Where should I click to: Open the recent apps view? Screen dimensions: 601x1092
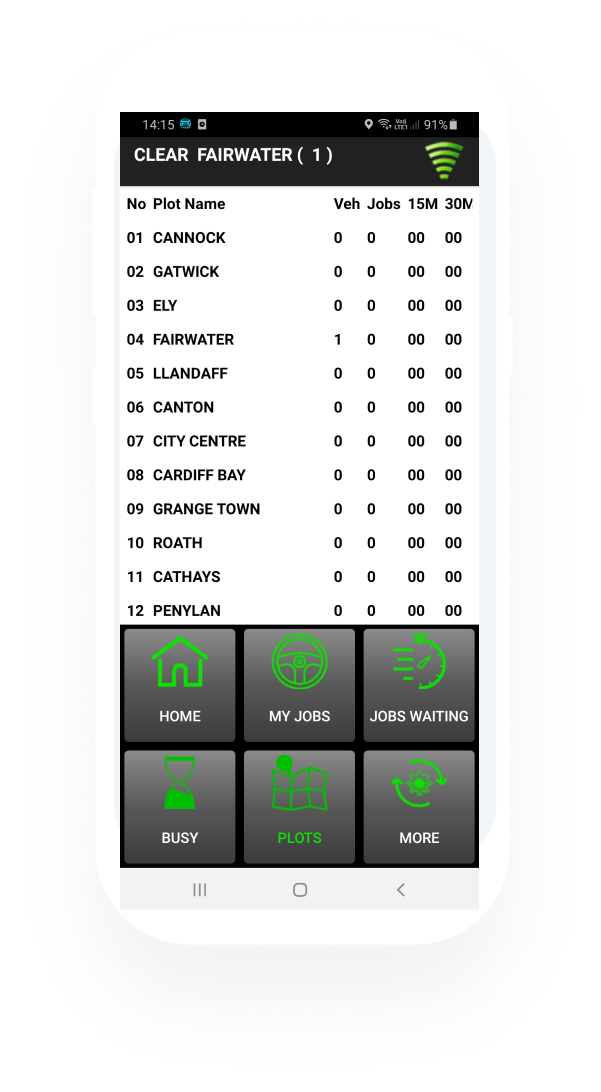pyautogui.click(x=199, y=889)
